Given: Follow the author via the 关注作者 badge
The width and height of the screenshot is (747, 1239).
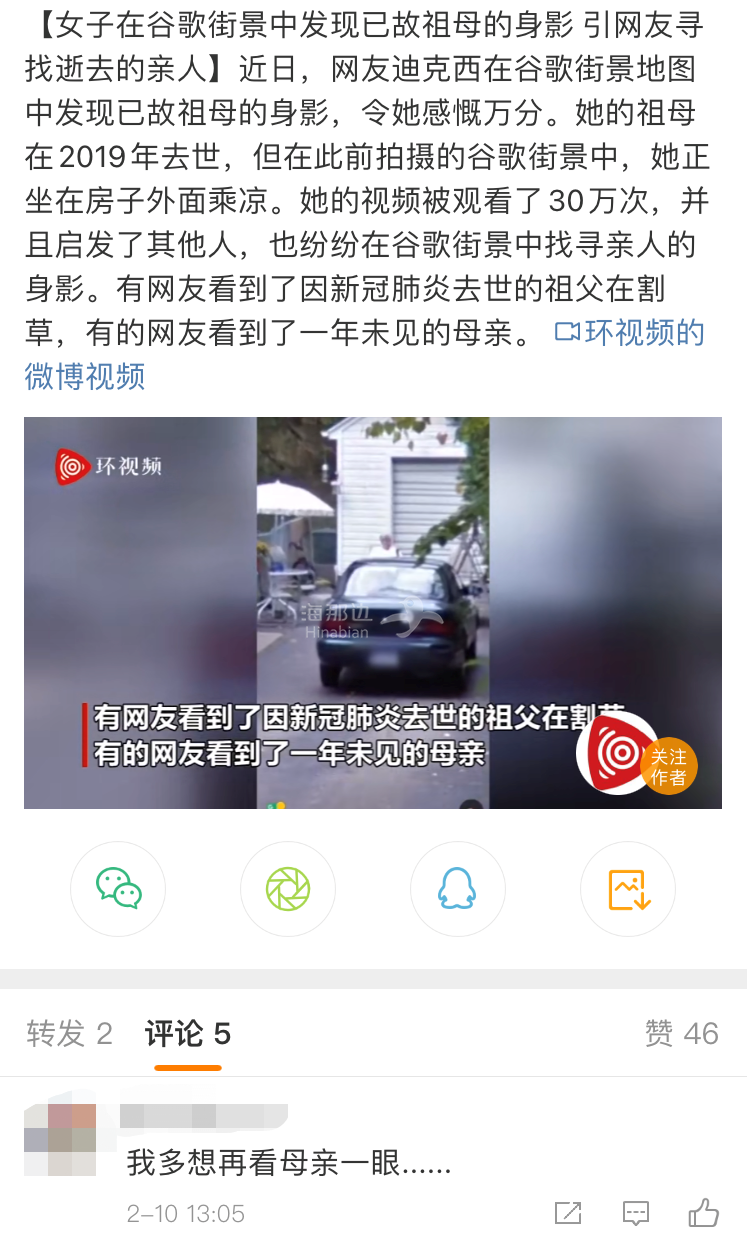Looking at the screenshot, I should [x=668, y=767].
